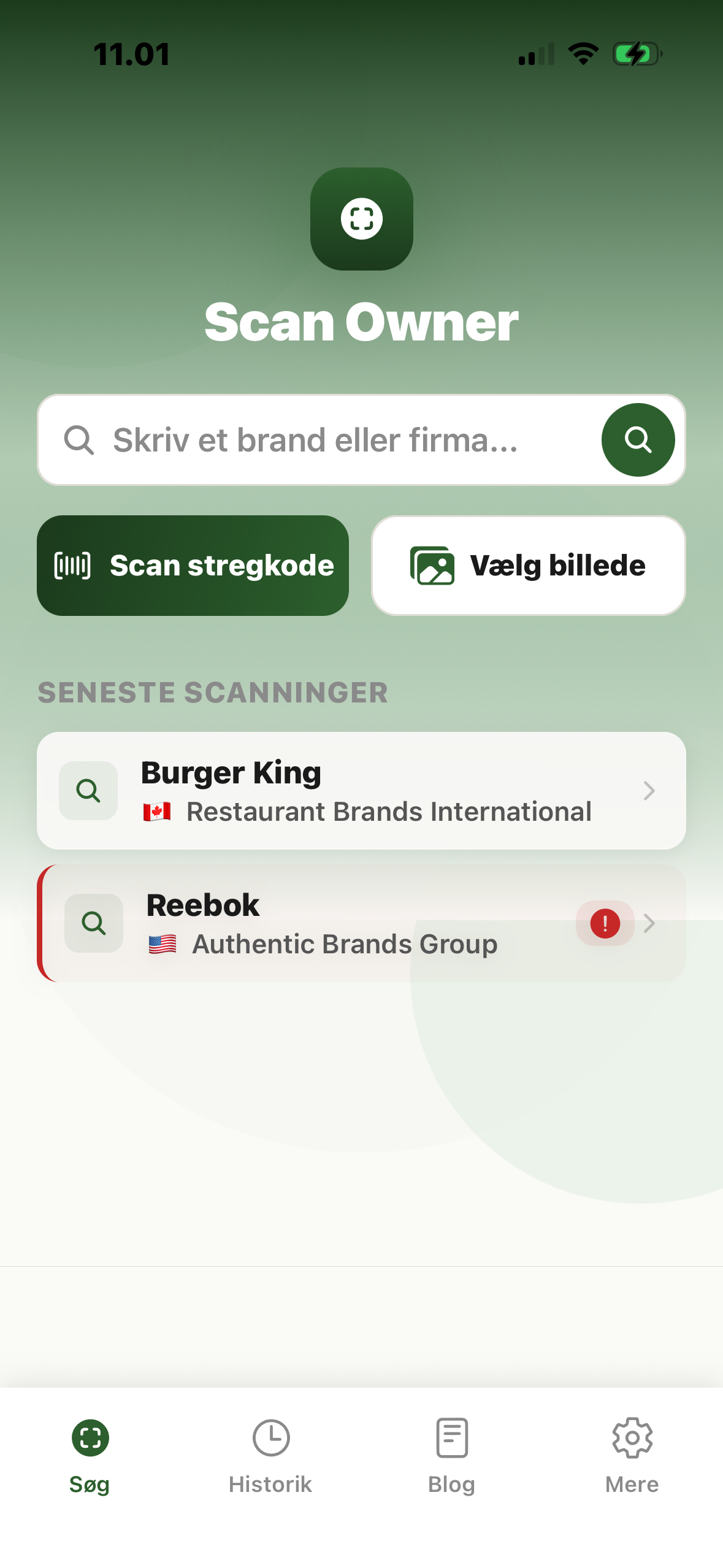
Task: Tap the Blog document icon
Action: 451,1438
